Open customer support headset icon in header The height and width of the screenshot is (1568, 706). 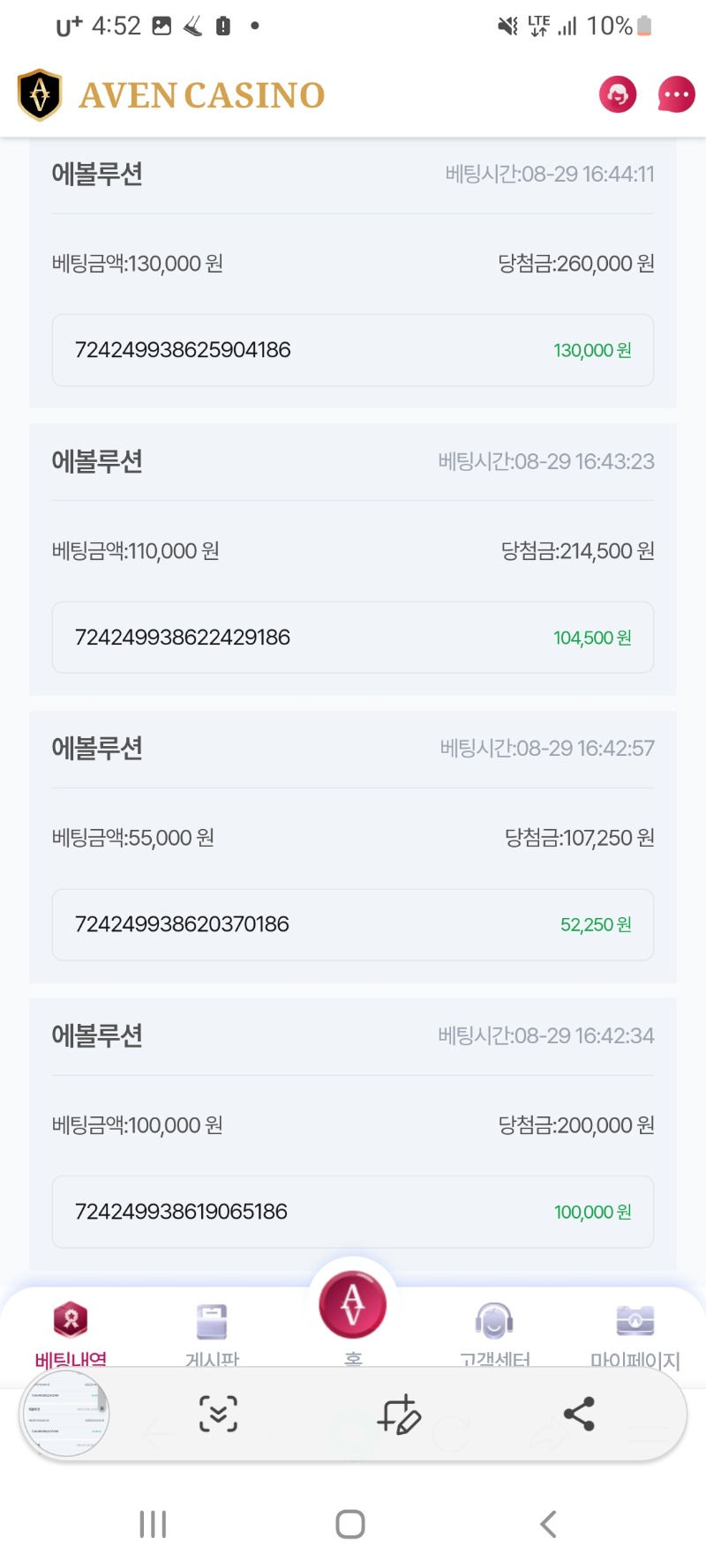[618, 94]
